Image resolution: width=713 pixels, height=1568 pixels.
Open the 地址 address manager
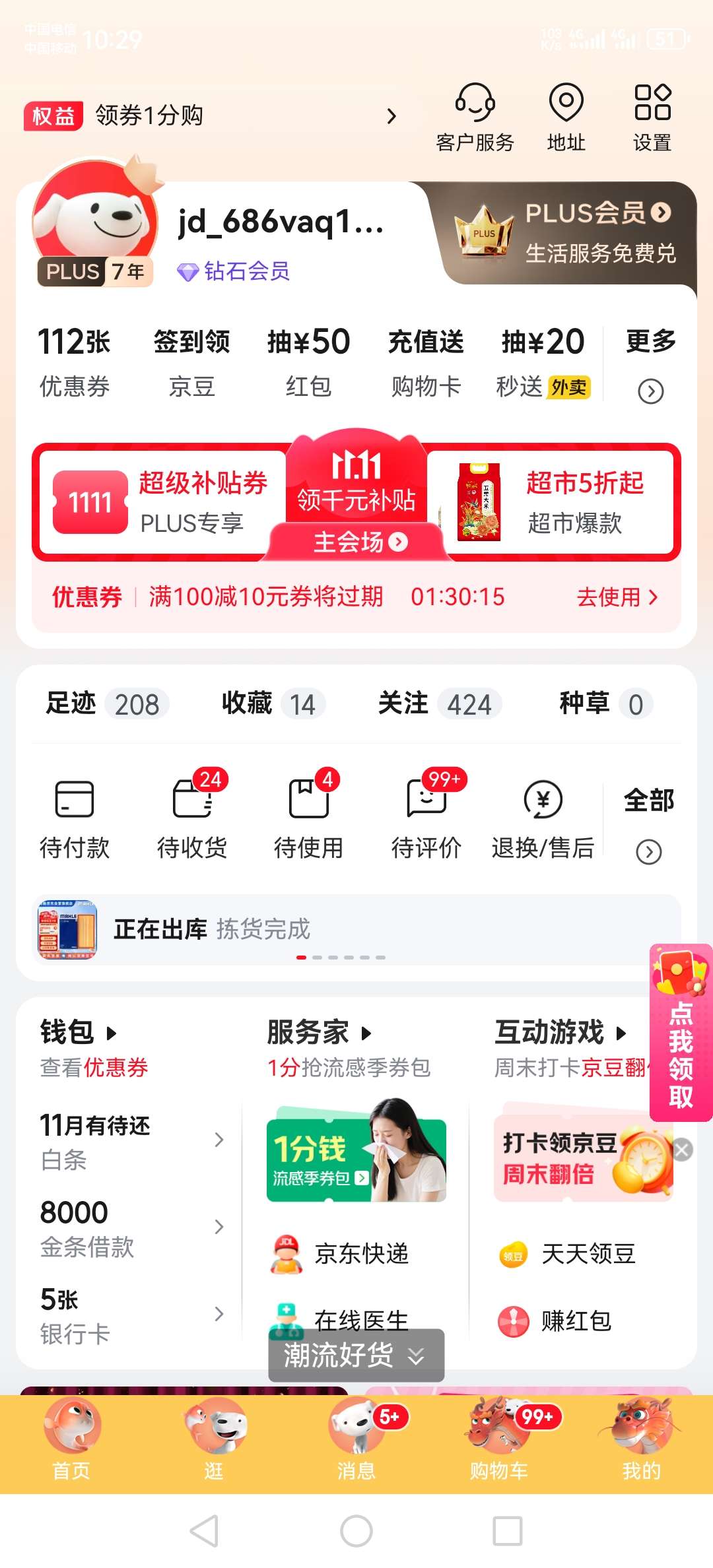pos(566,117)
